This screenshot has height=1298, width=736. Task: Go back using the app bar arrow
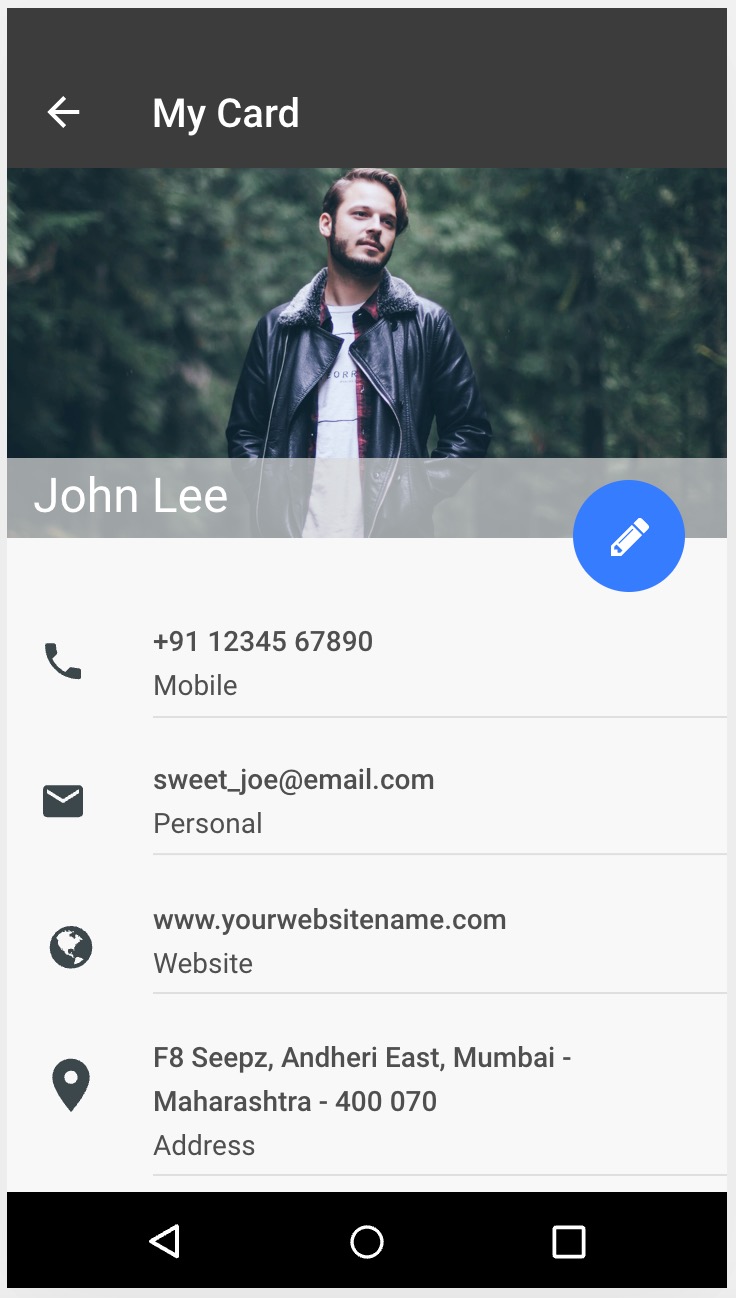tap(64, 112)
